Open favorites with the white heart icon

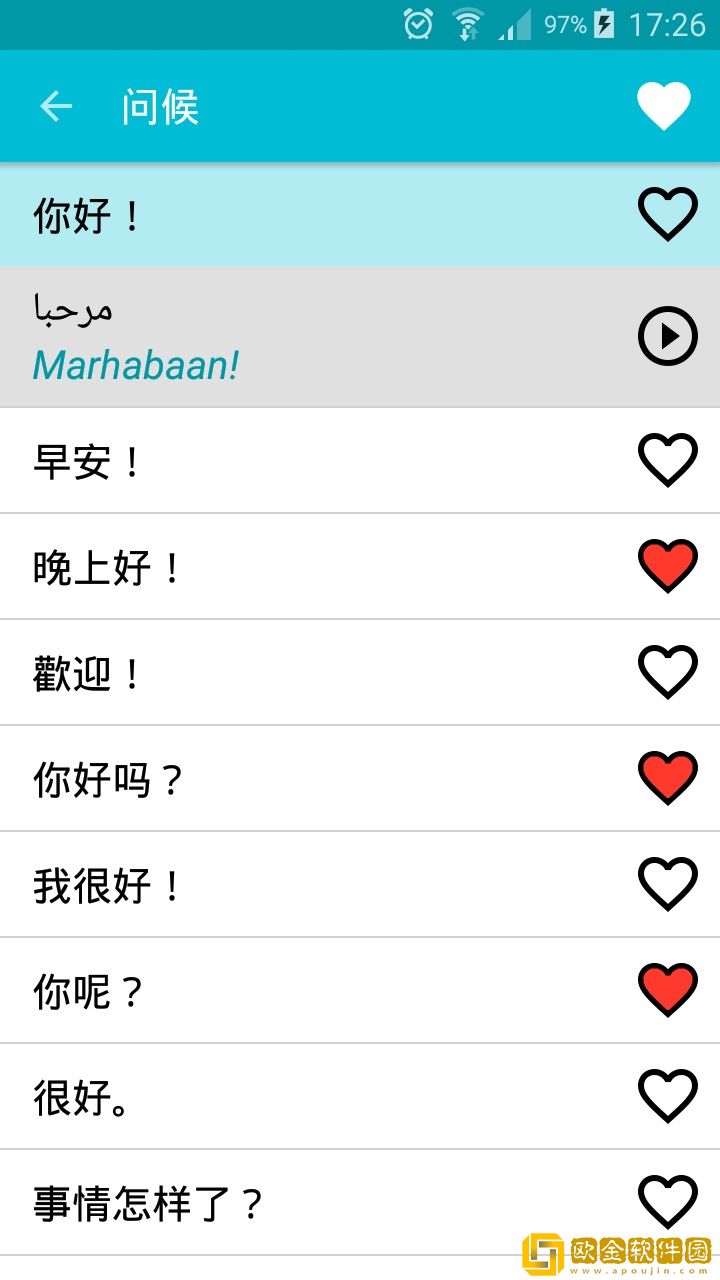coord(664,106)
